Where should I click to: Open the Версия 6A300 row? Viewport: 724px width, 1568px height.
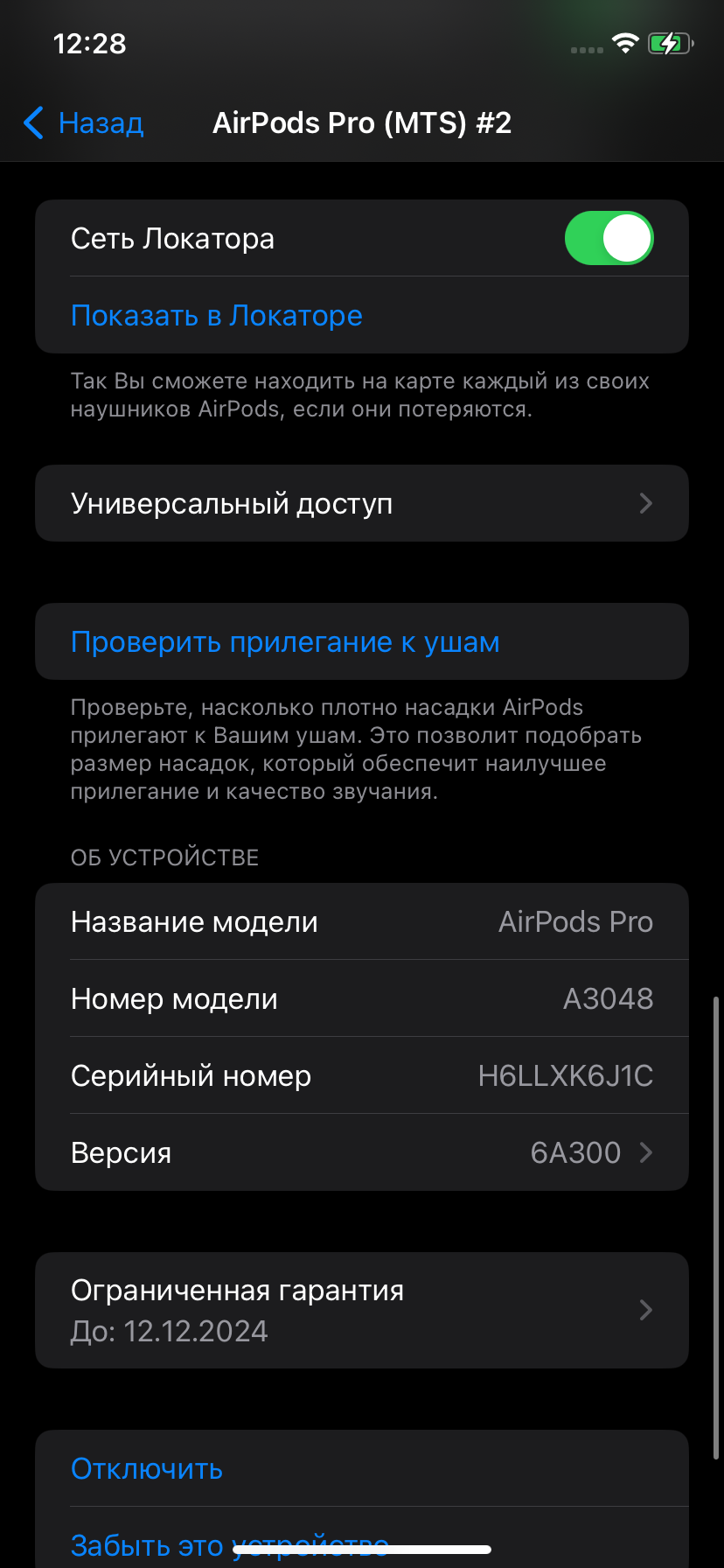pyautogui.click(x=361, y=1152)
